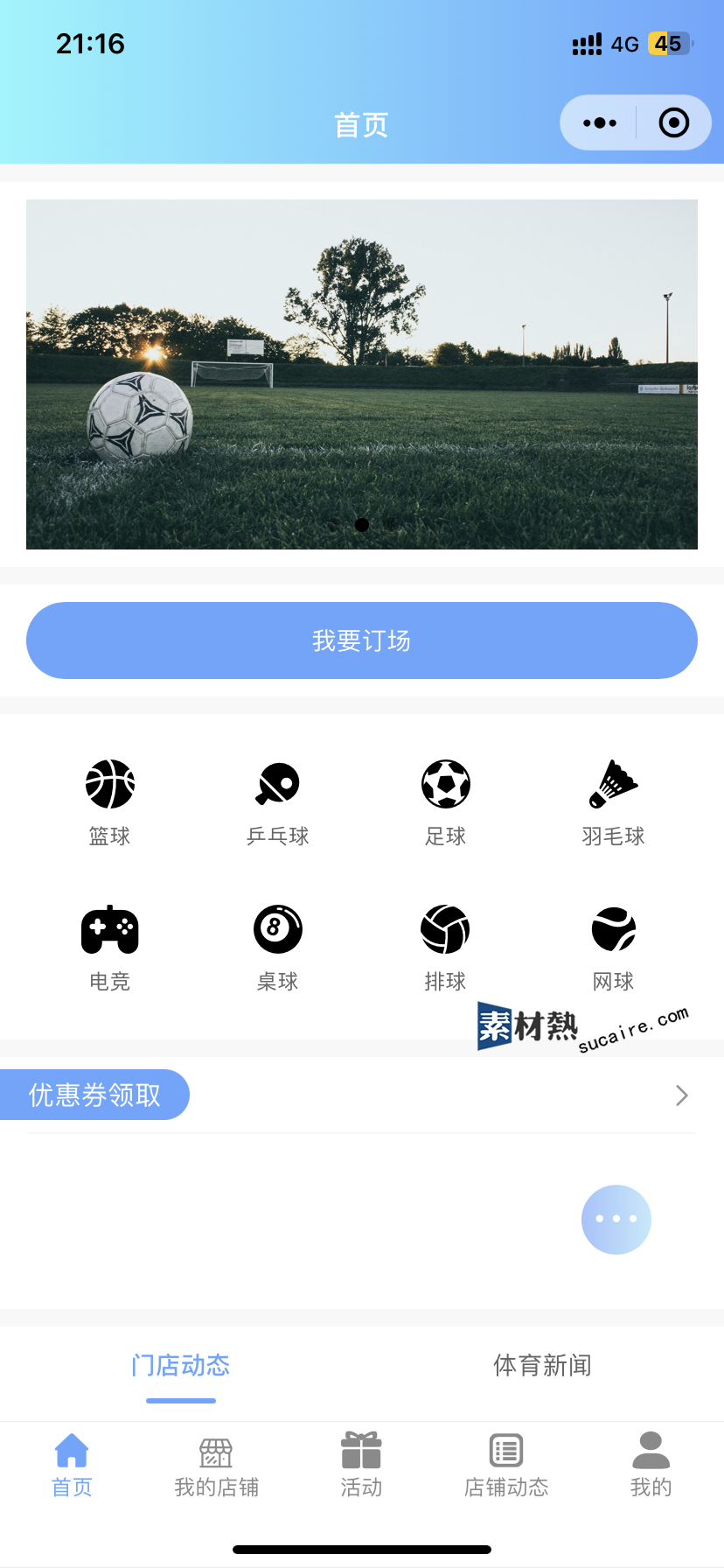Image resolution: width=724 pixels, height=1568 pixels.
Task: Open the 电竞 e-sports category
Action: [x=110, y=947]
